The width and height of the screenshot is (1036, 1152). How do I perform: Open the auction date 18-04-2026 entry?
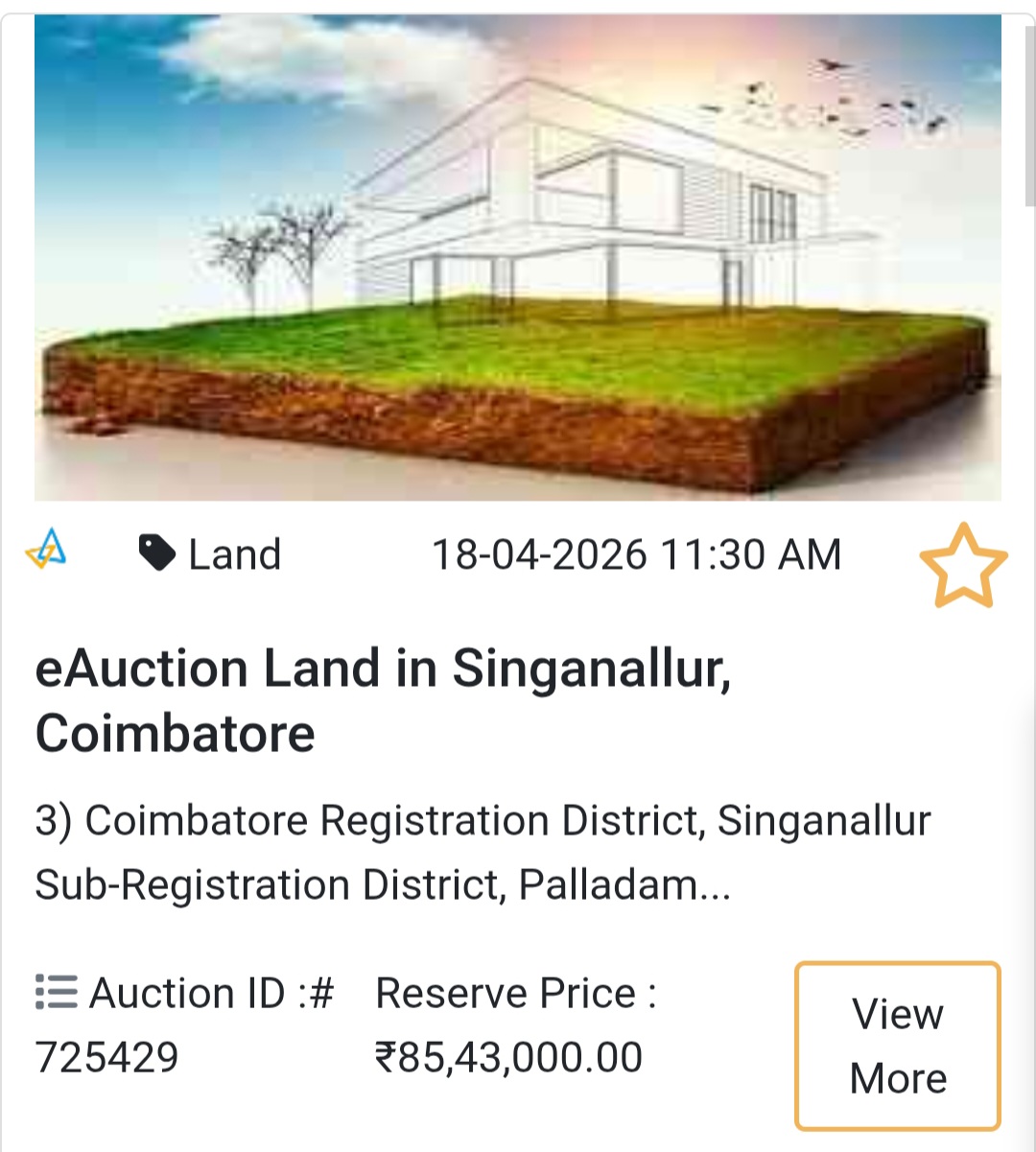coord(638,554)
